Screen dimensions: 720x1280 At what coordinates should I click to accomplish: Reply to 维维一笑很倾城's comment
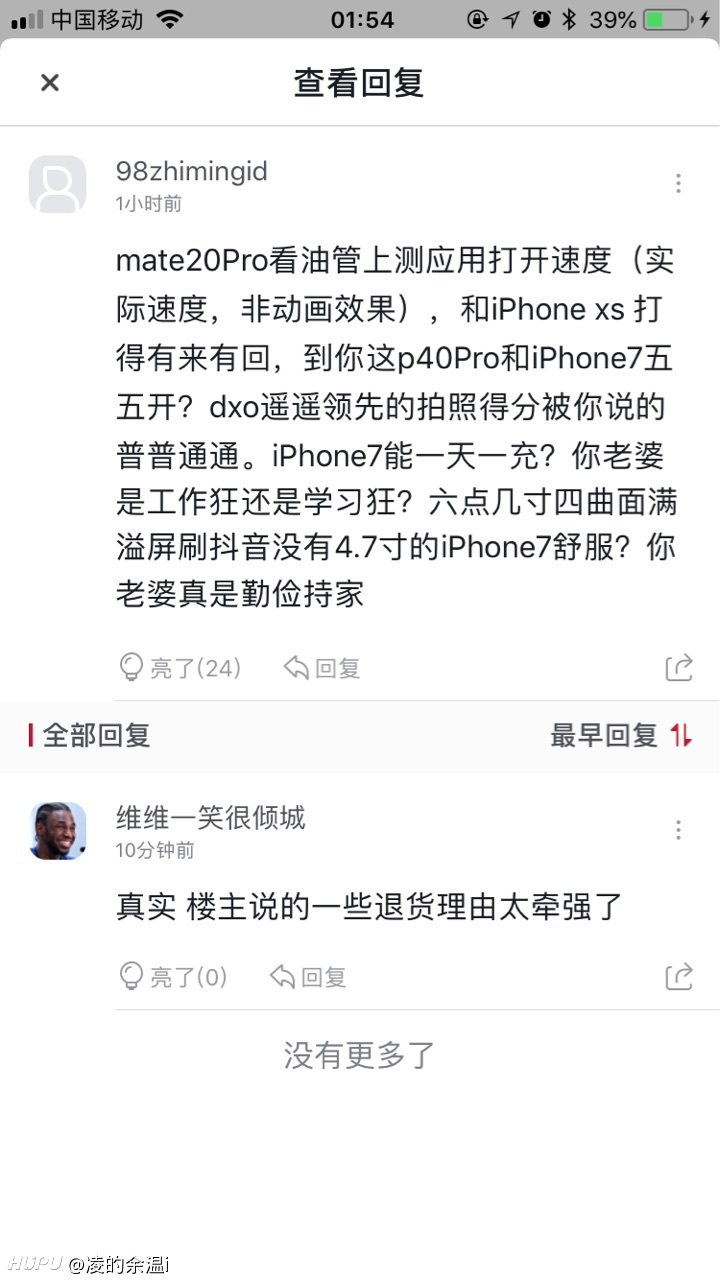click(308, 976)
